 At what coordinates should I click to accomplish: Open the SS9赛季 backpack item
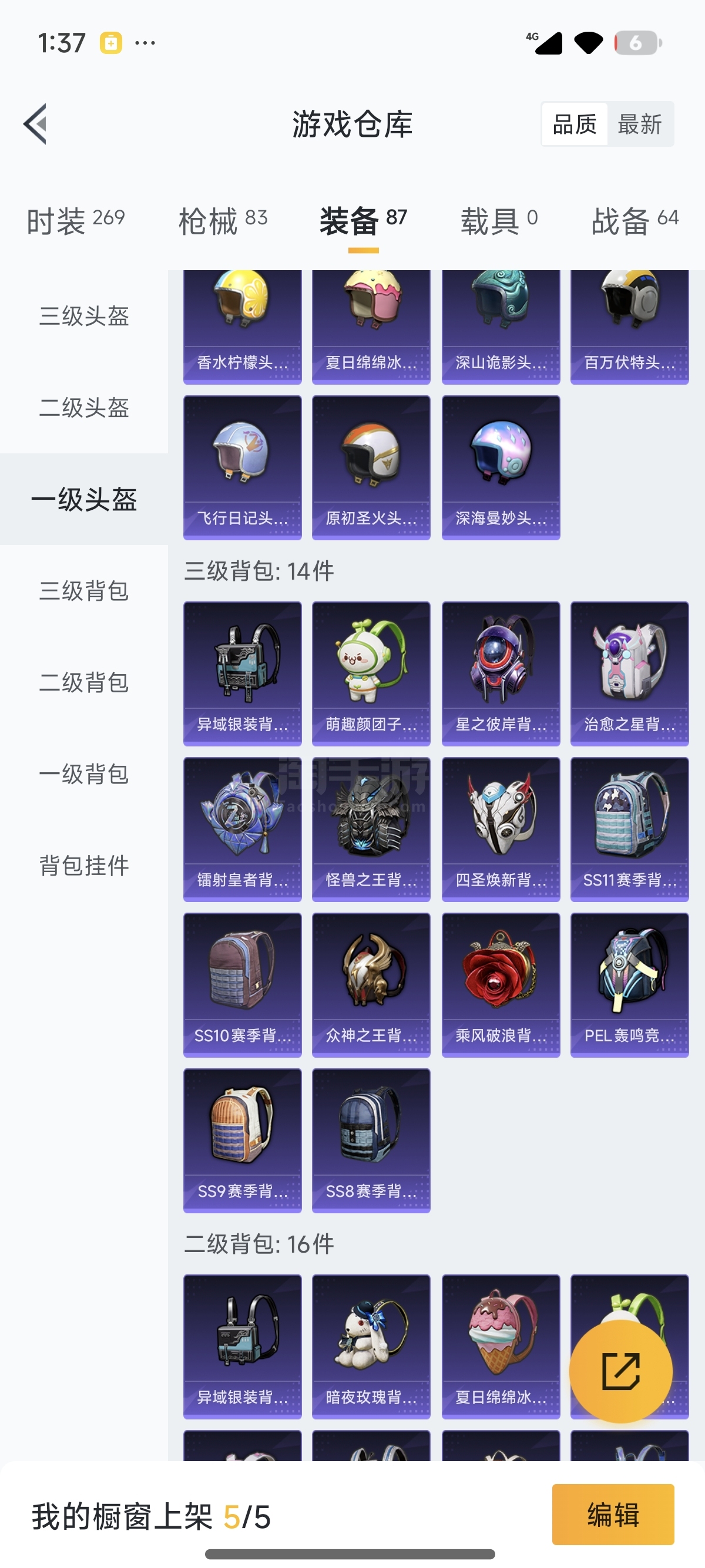(242, 1140)
